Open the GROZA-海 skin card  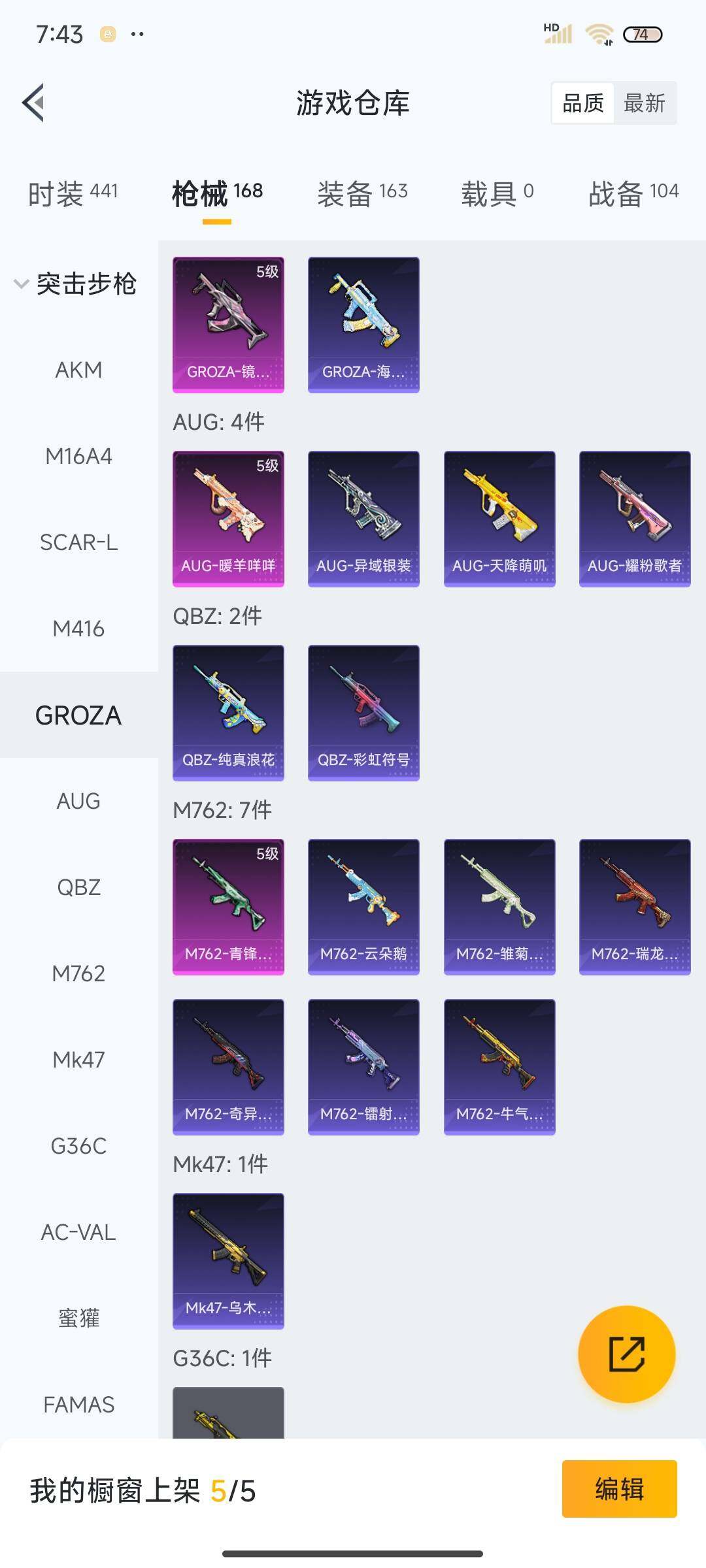[x=363, y=325]
